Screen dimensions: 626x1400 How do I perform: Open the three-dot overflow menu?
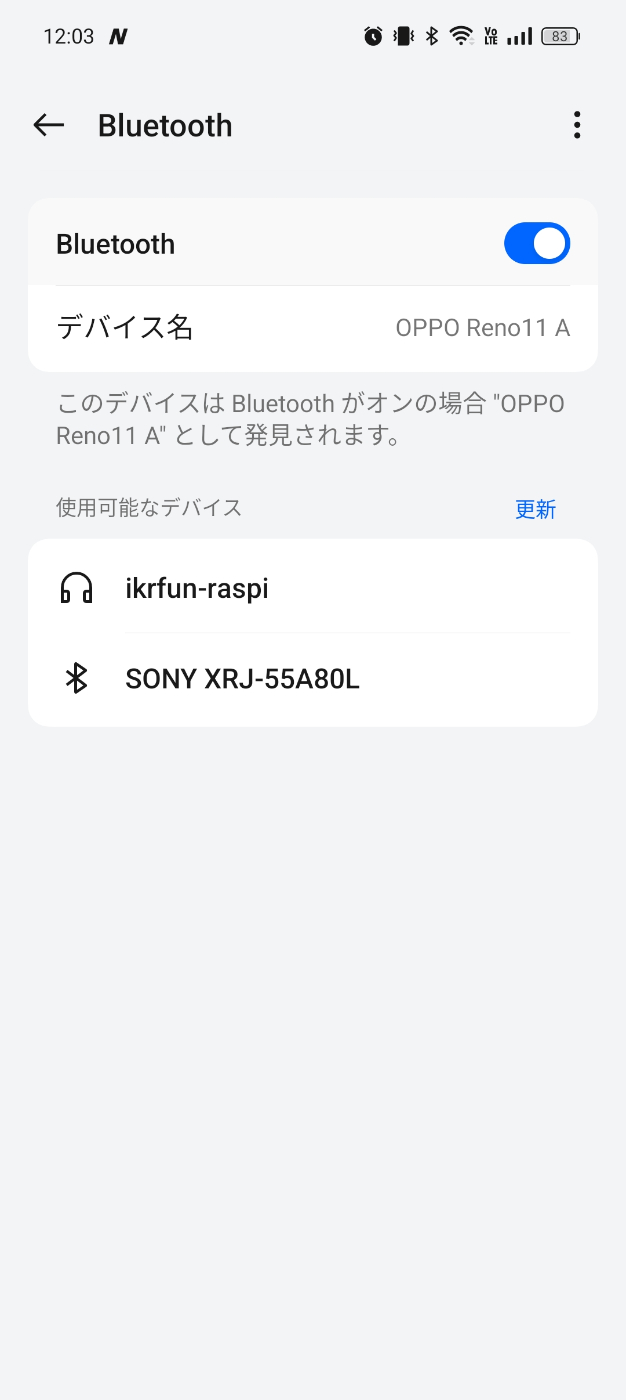point(577,125)
